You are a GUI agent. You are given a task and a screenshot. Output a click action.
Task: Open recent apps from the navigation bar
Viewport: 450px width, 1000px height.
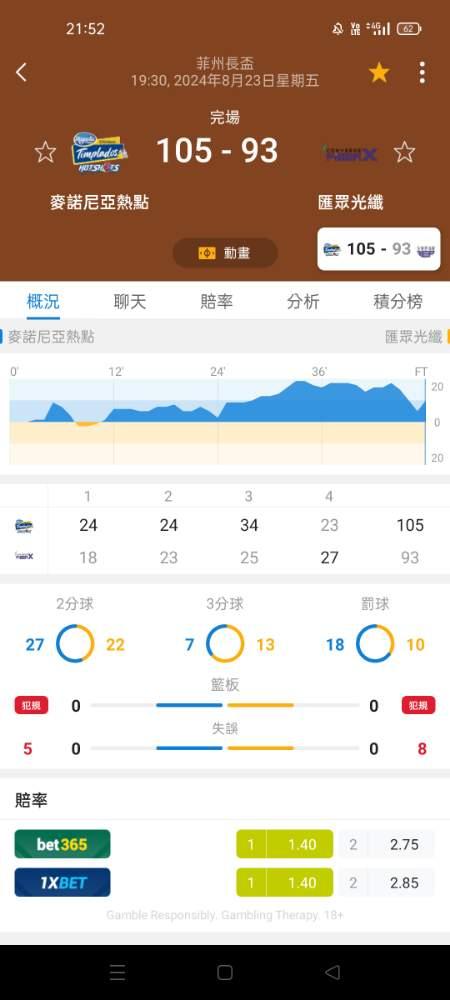click(117, 972)
